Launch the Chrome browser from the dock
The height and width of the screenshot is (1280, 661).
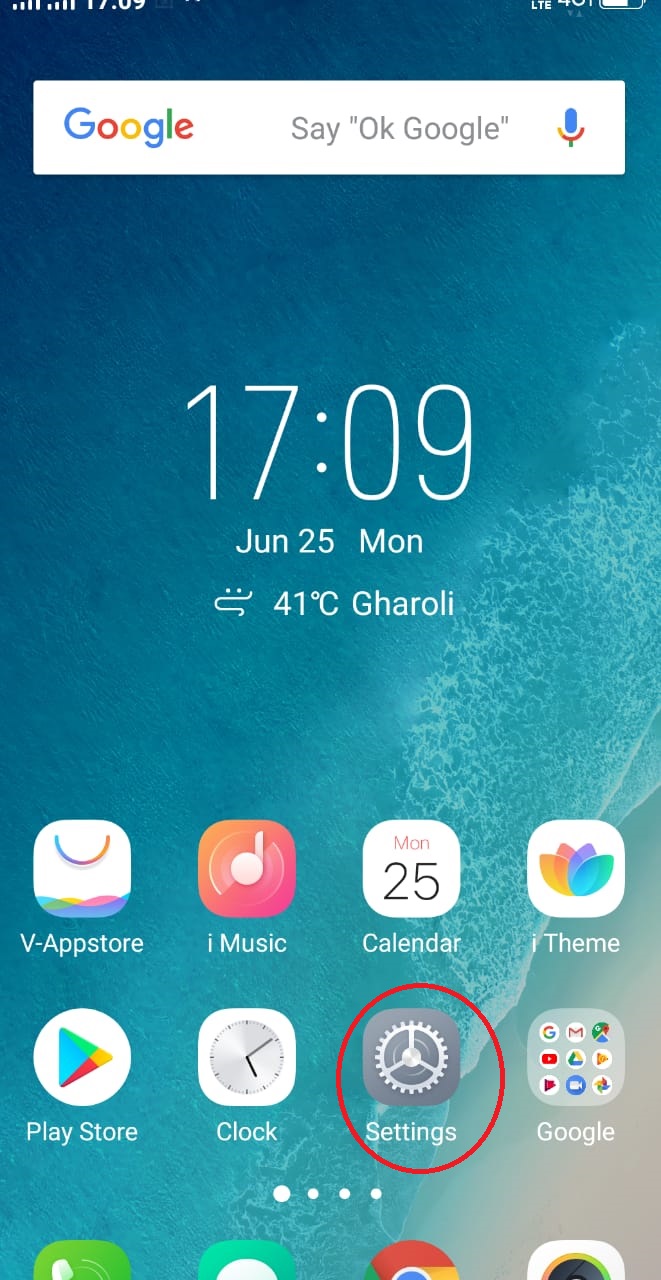pyautogui.click(x=411, y=1262)
